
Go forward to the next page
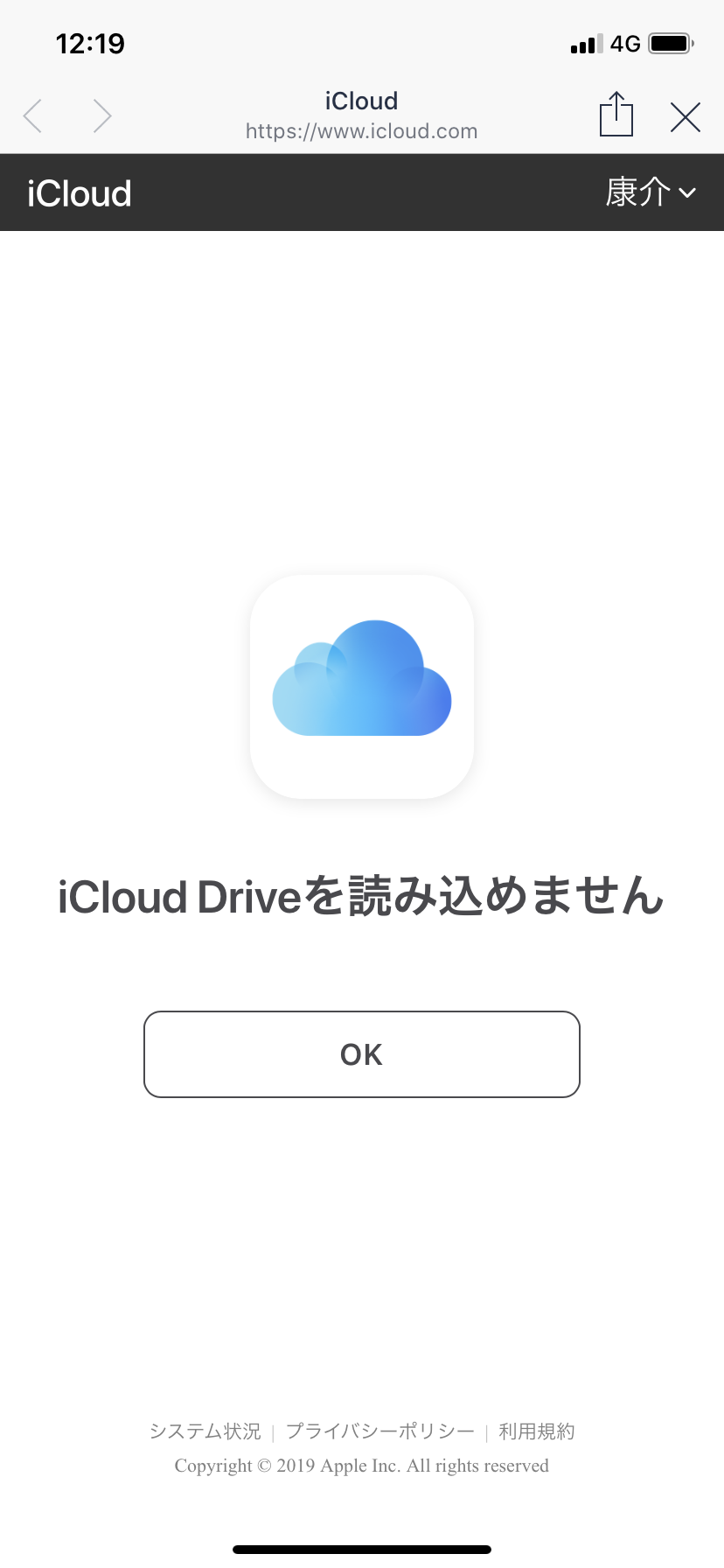[x=102, y=115]
